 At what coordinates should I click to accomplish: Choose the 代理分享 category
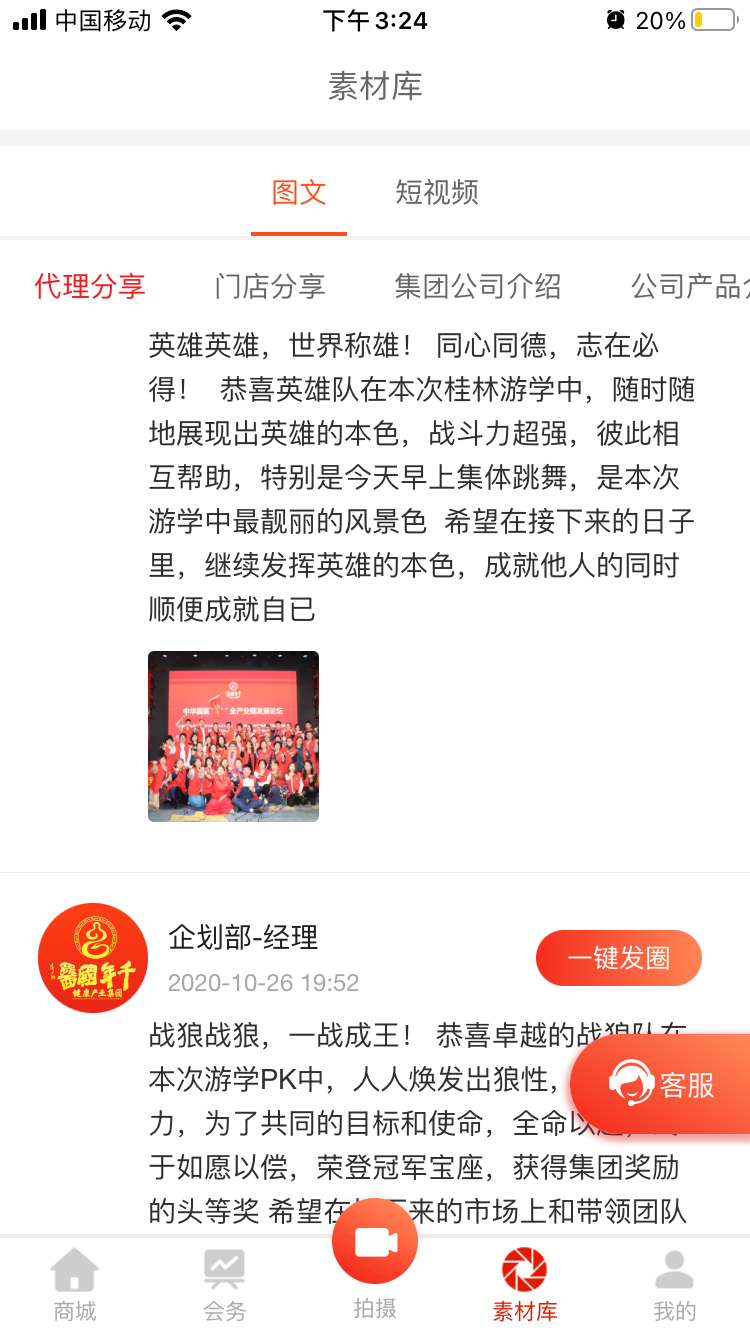(x=90, y=286)
